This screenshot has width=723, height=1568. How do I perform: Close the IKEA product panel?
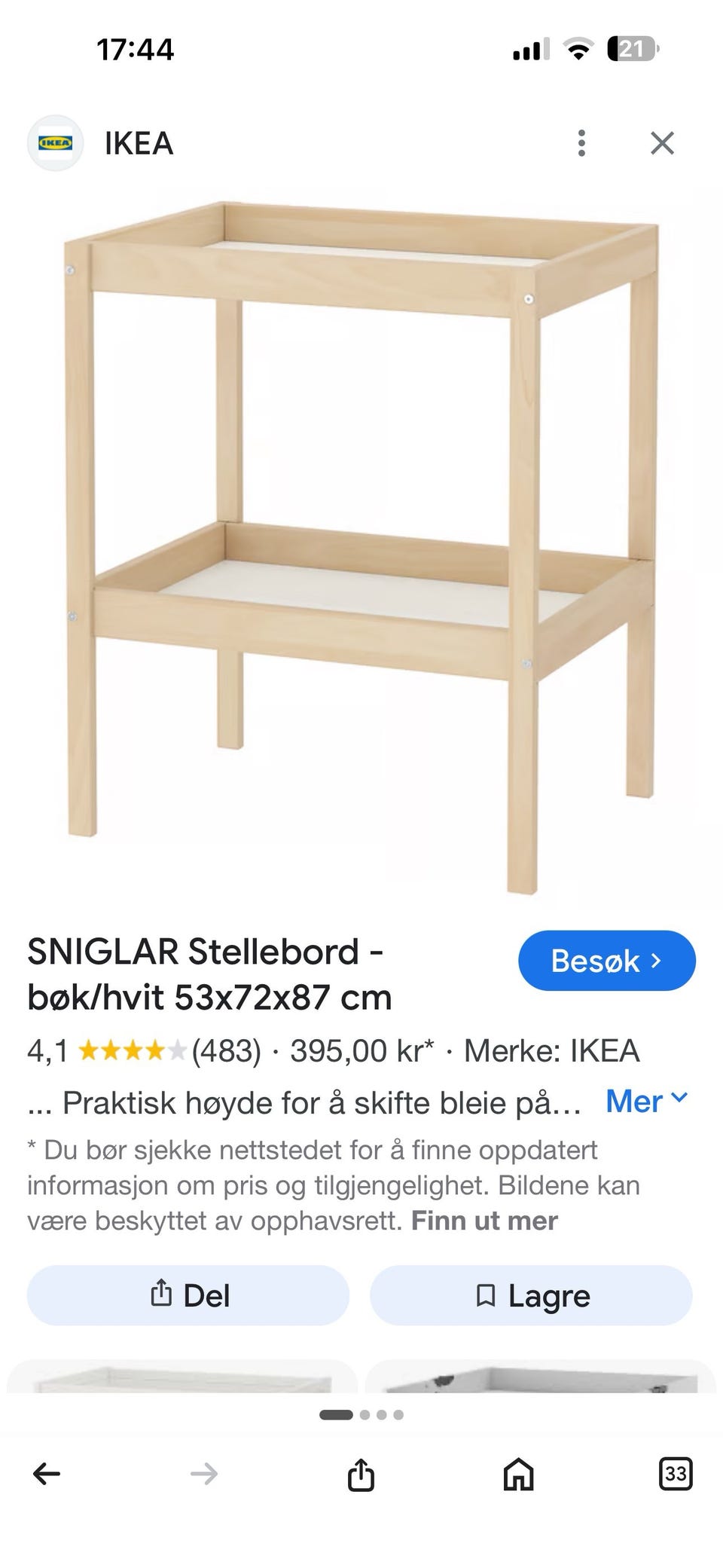point(662,143)
